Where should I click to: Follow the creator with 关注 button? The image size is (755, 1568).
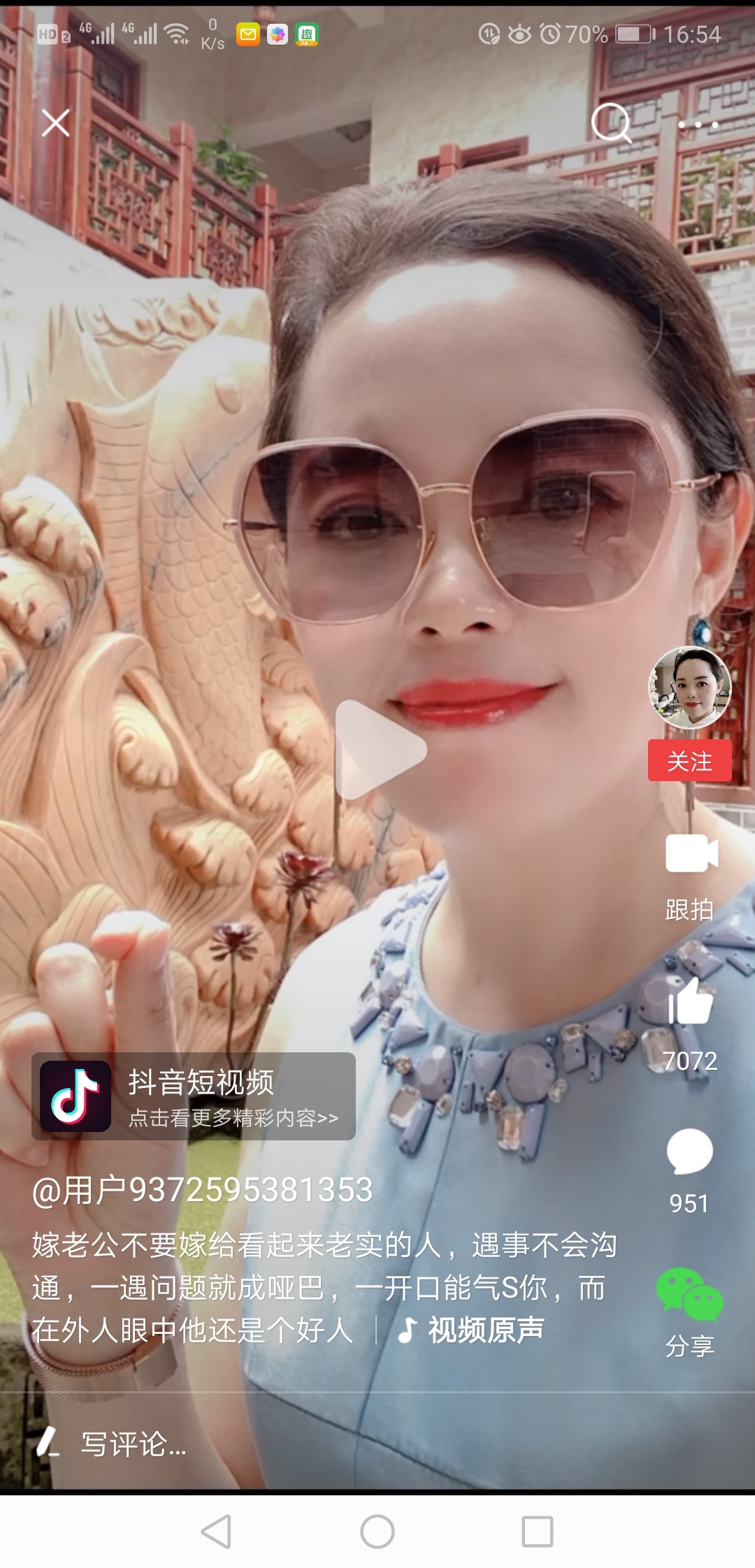pyautogui.click(x=689, y=761)
